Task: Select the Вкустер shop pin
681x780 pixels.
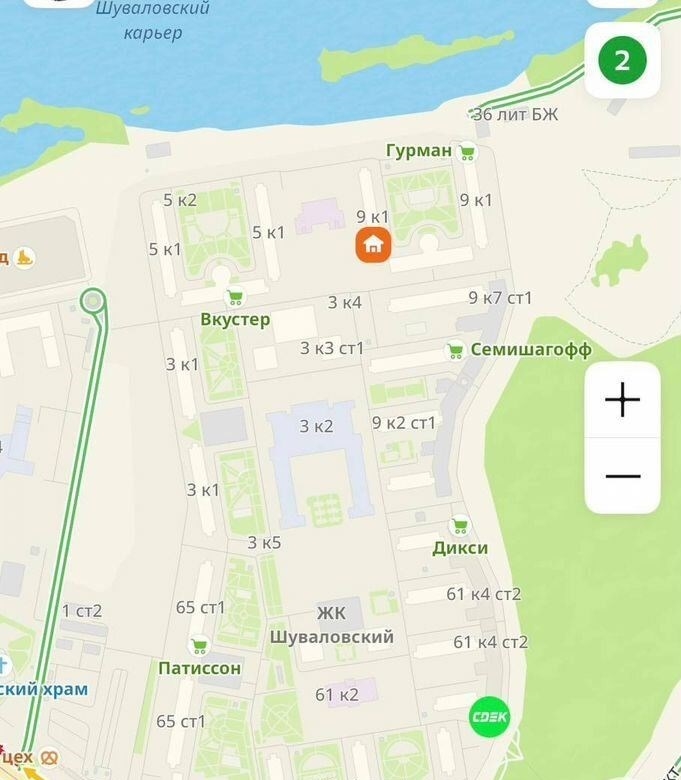Action: pyautogui.click(x=235, y=297)
